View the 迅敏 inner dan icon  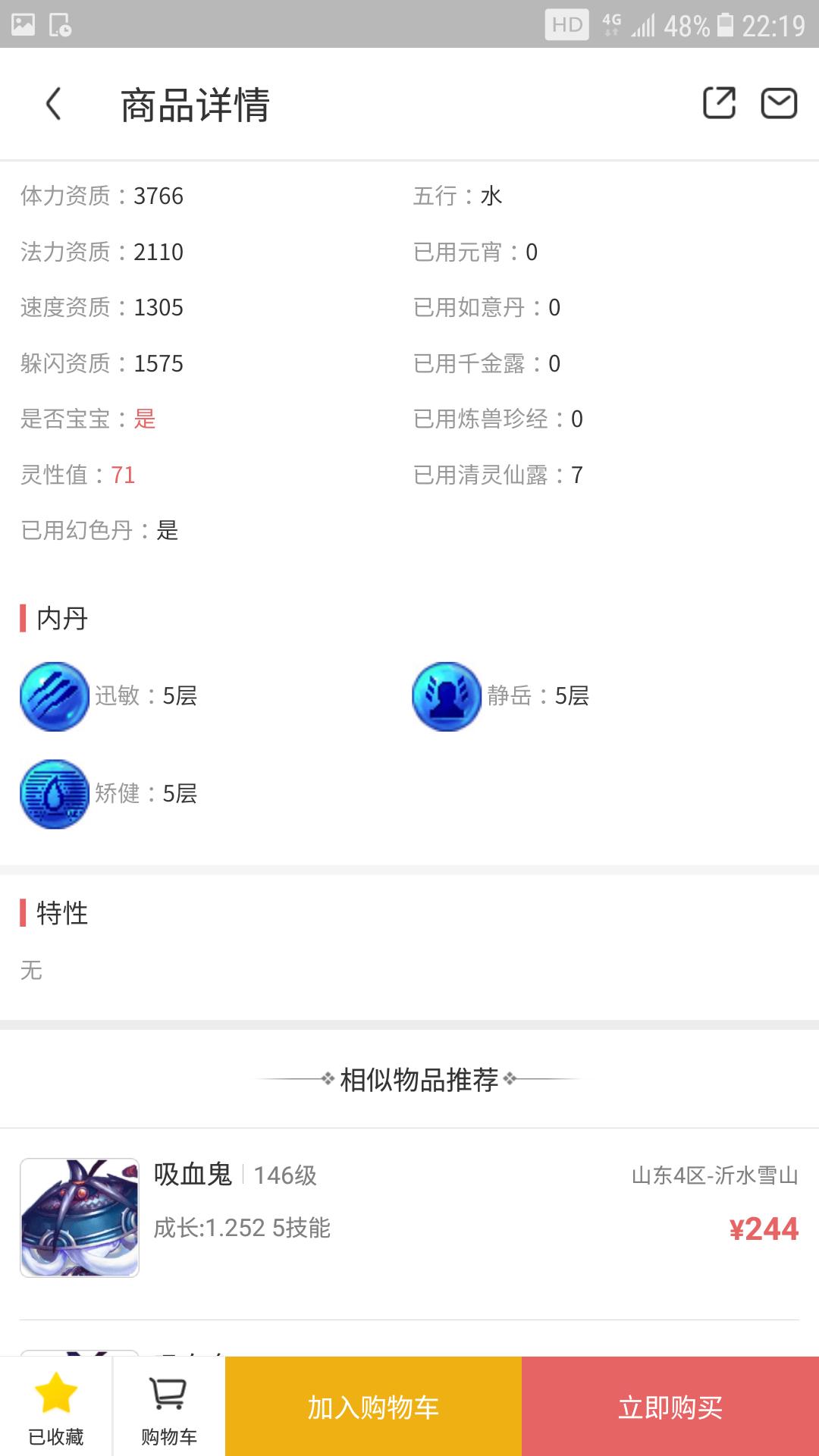pos(55,696)
